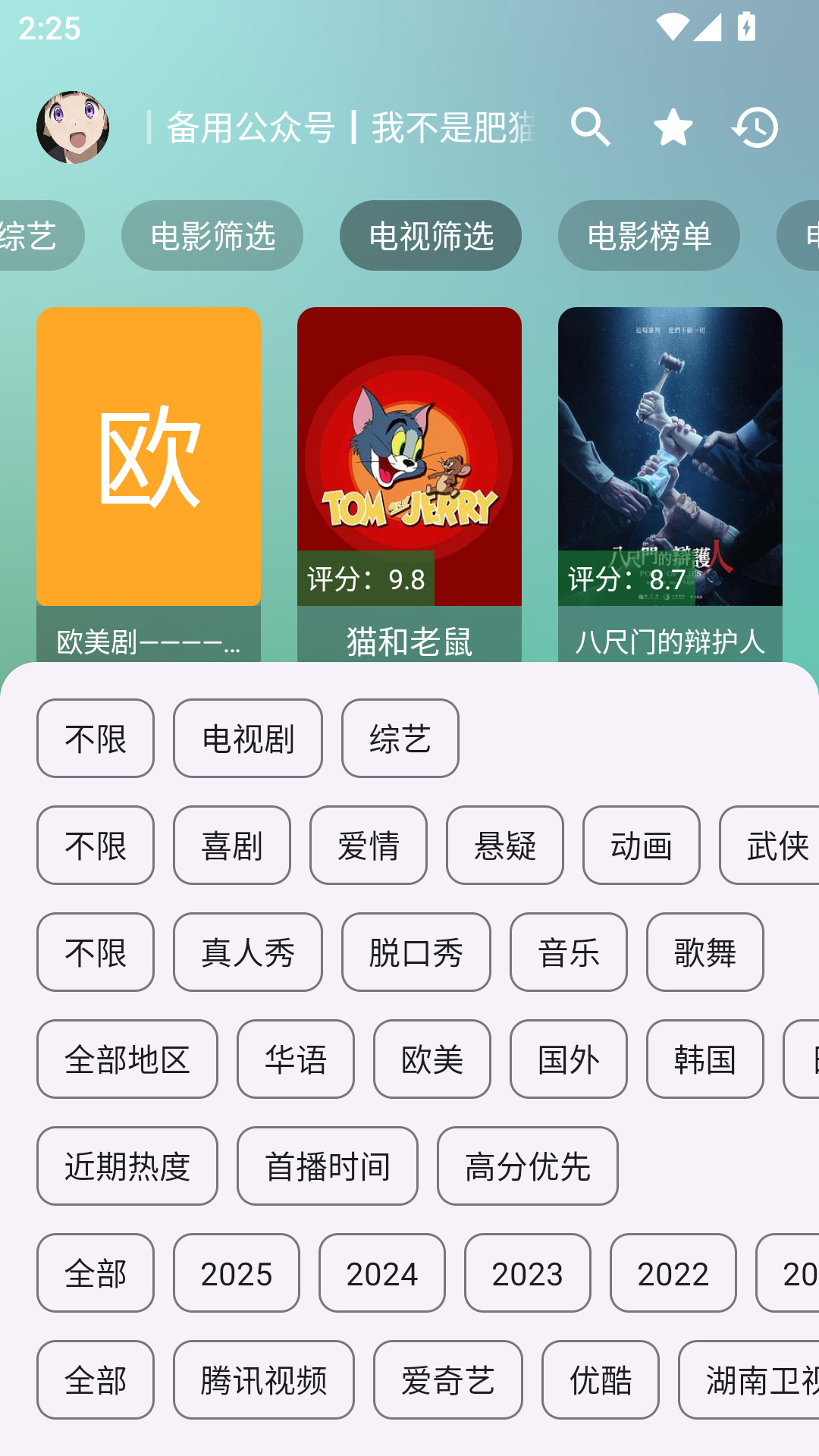819x1456 pixels.
Task: Select 韩国 as the region
Action: point(704,1059)
